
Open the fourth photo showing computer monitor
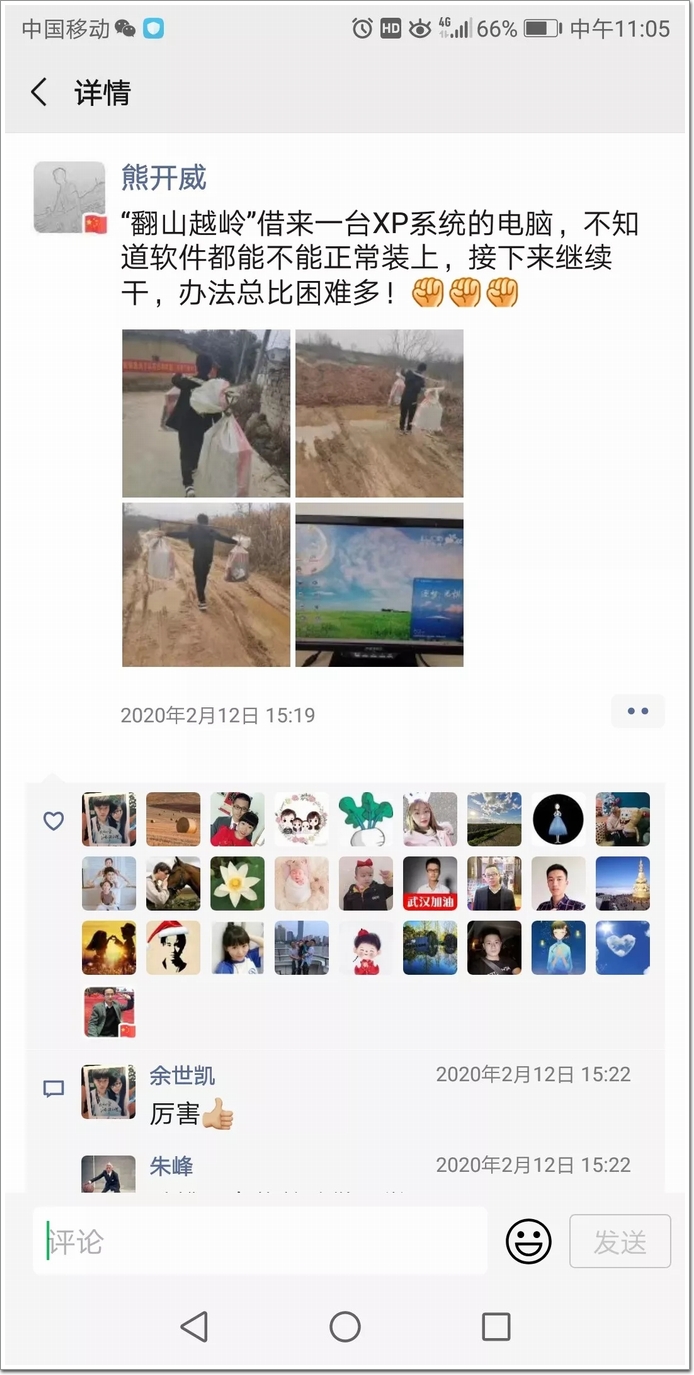(x=379, y=585)
